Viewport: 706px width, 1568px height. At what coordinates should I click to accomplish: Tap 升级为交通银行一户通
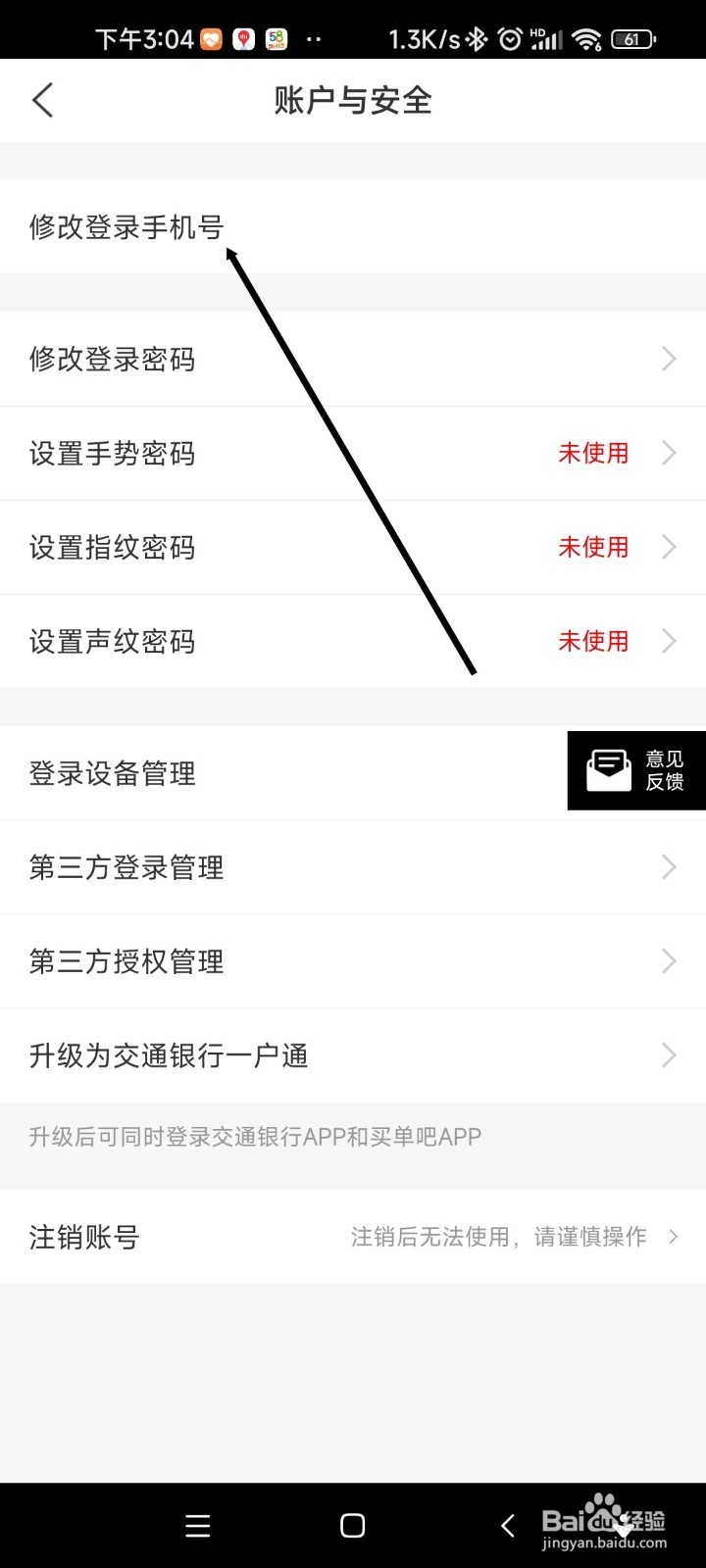pos(169,1055)
